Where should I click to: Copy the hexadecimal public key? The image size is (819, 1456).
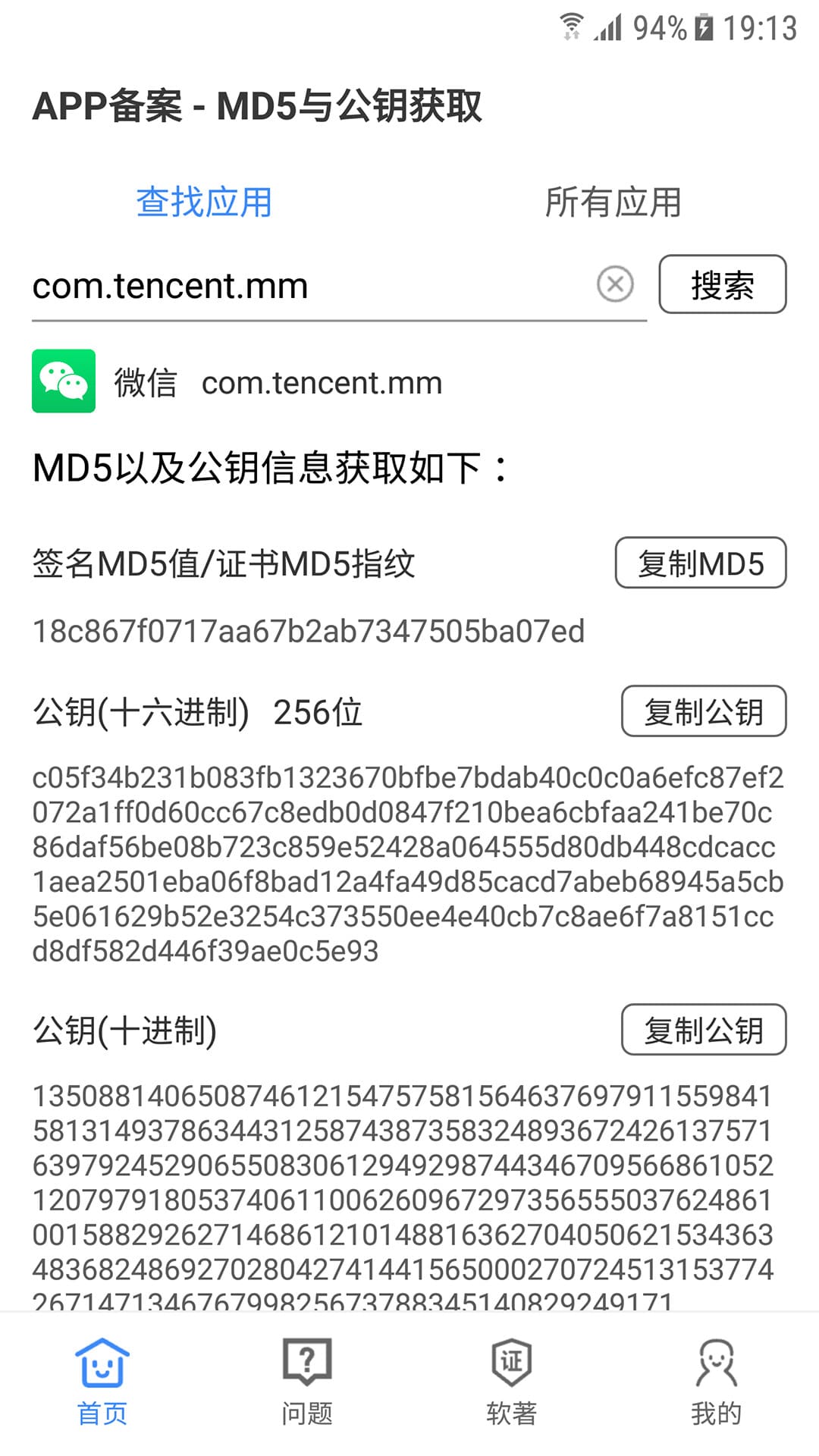pyautogui.click(x=704, y=711)
